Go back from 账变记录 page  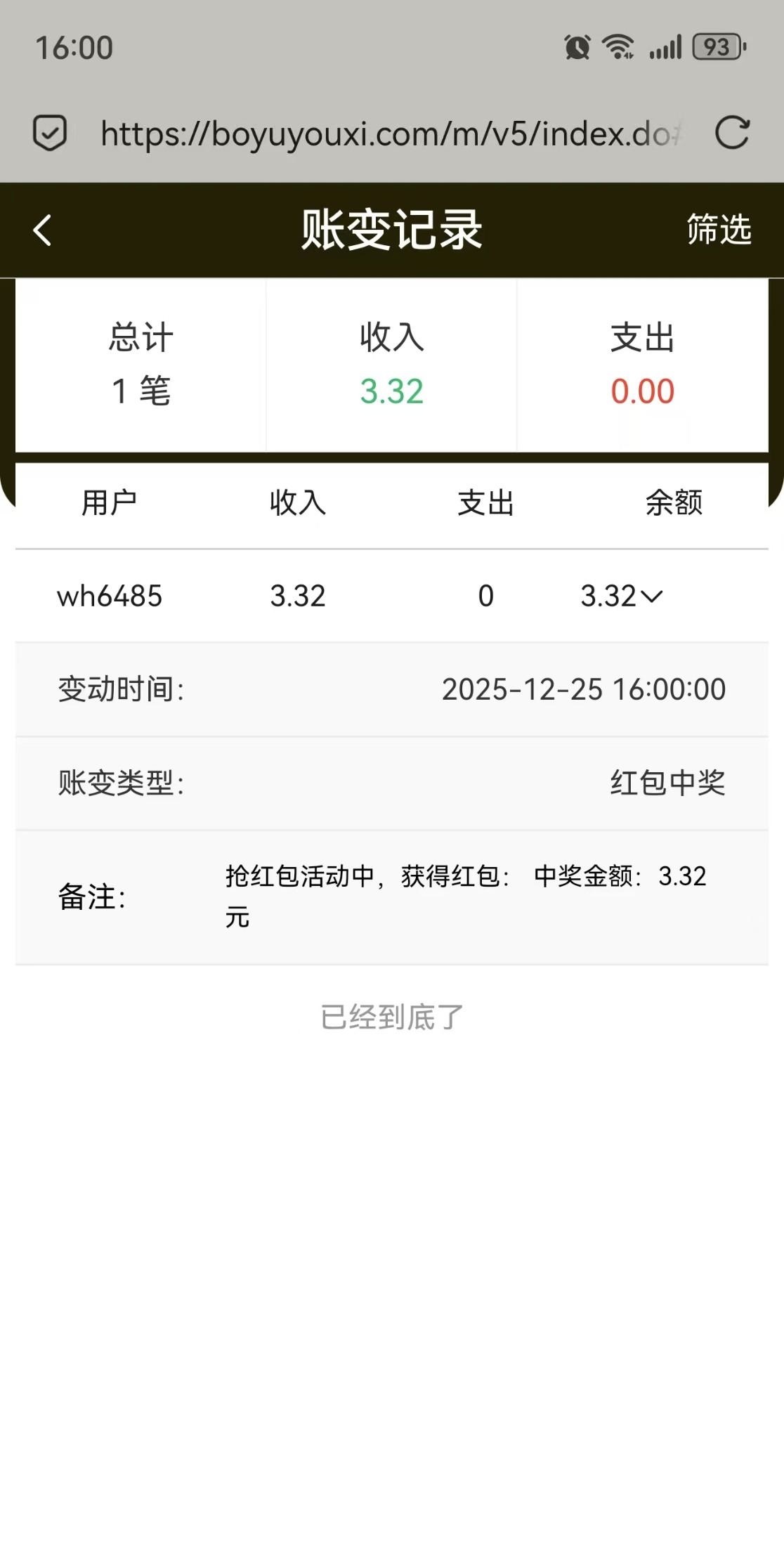pyautogui.click(x=43, y=230)
